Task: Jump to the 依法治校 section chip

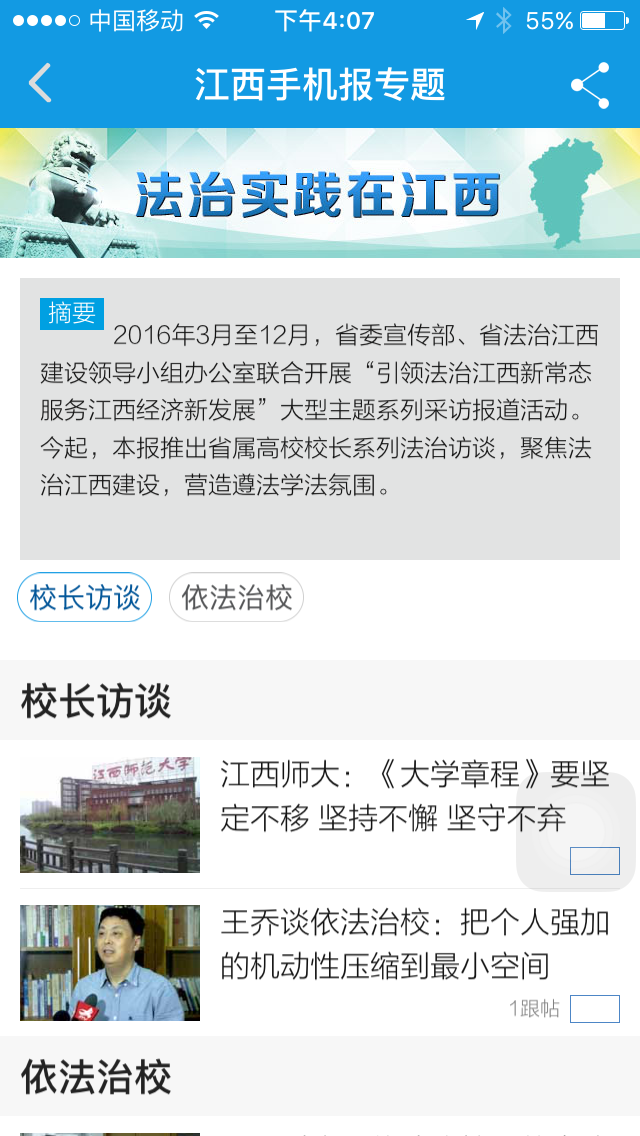Action: [x=236, y=598]
